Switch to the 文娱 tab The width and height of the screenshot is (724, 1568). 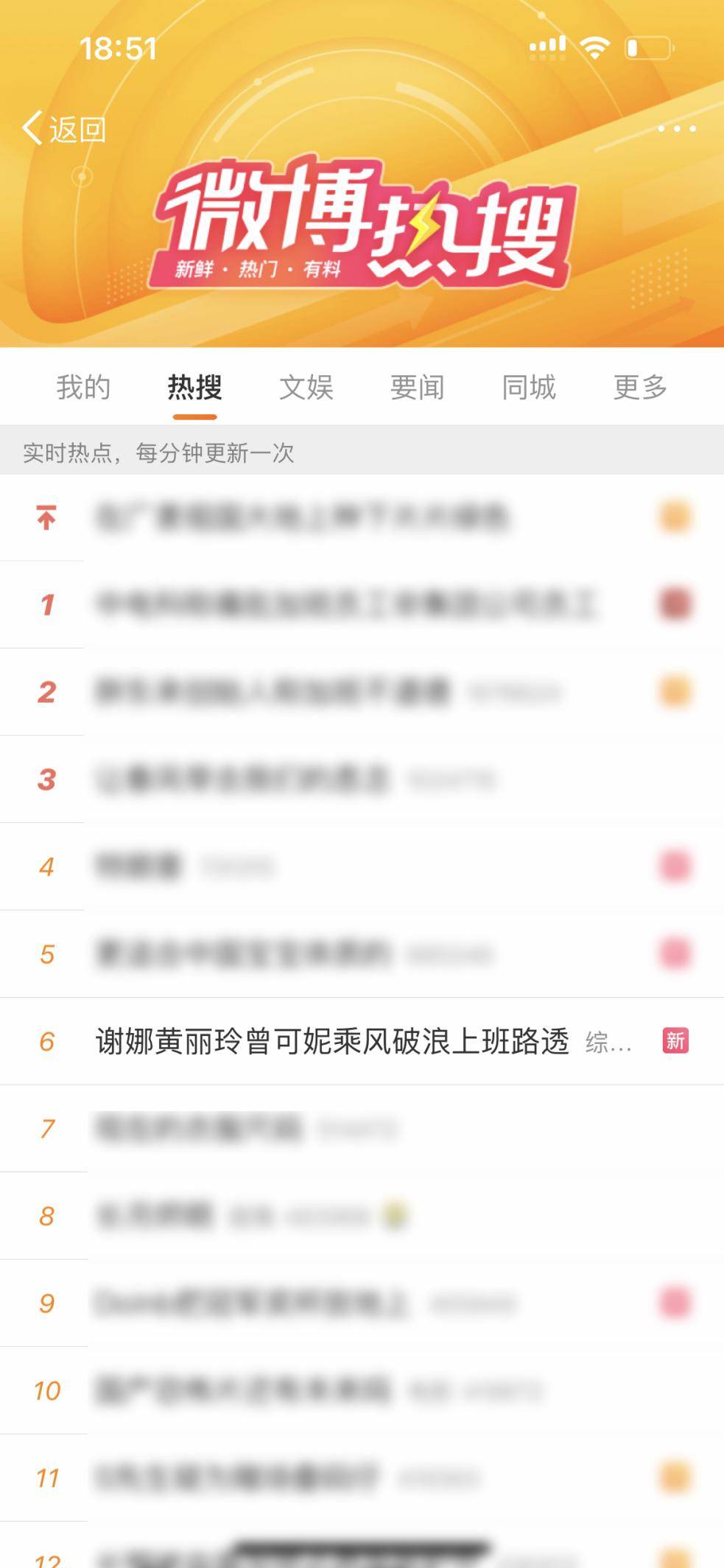(x=306, y=387)
